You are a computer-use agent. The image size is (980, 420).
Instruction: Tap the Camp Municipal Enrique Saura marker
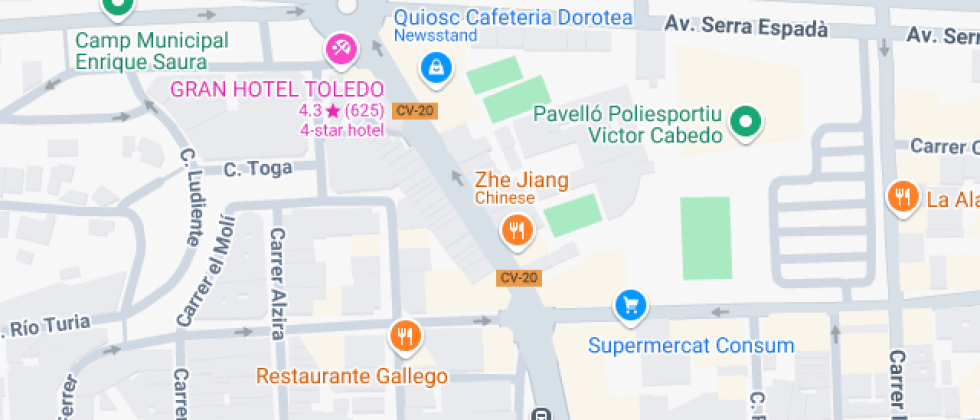pyautogui.click(x=117, y=8)
